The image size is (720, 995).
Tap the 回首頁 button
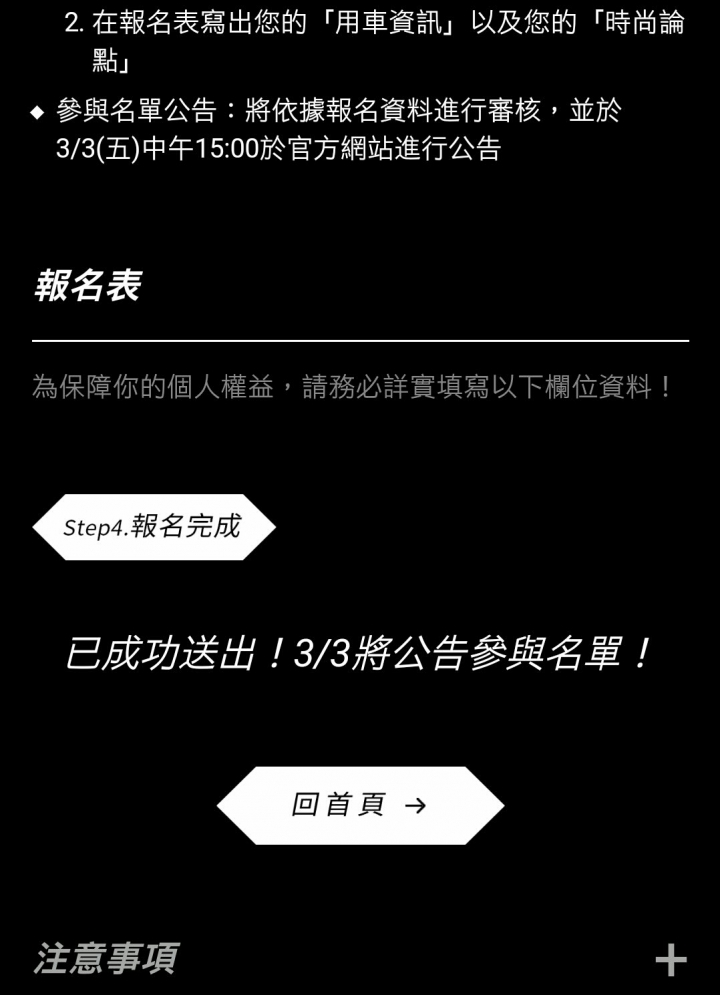(360, 805)
